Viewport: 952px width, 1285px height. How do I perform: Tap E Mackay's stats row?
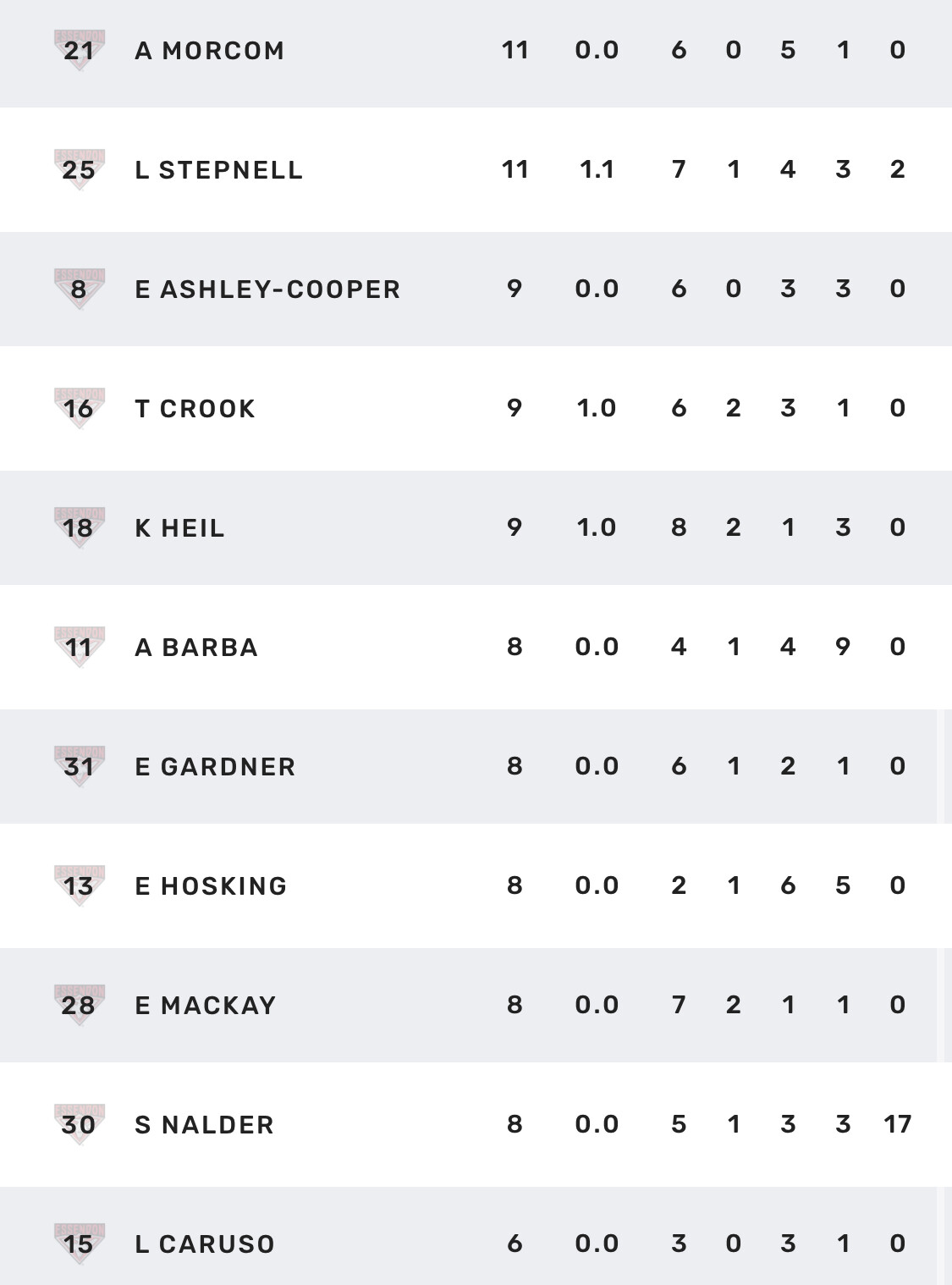(x=205, y=1006)
